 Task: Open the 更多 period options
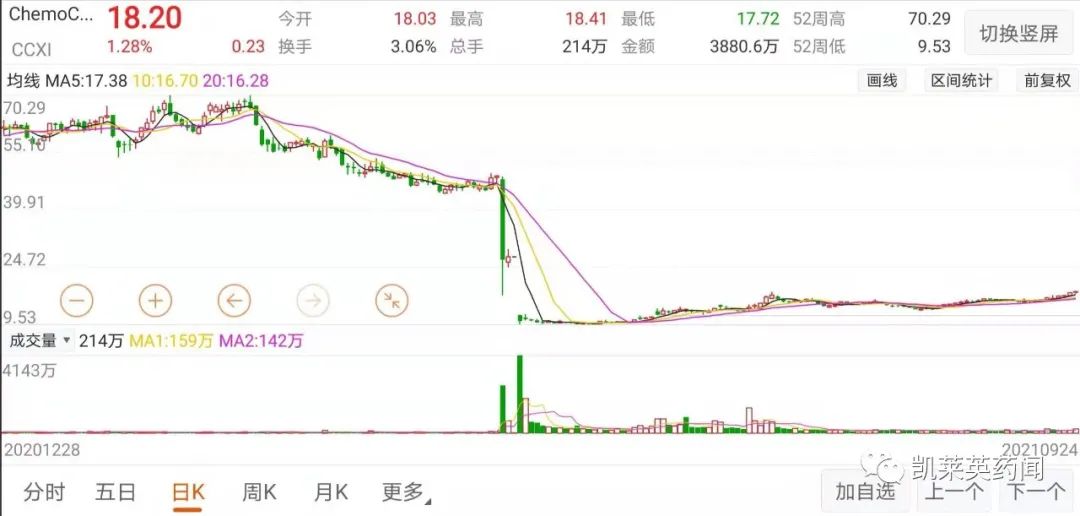click(x=404, y=492)
